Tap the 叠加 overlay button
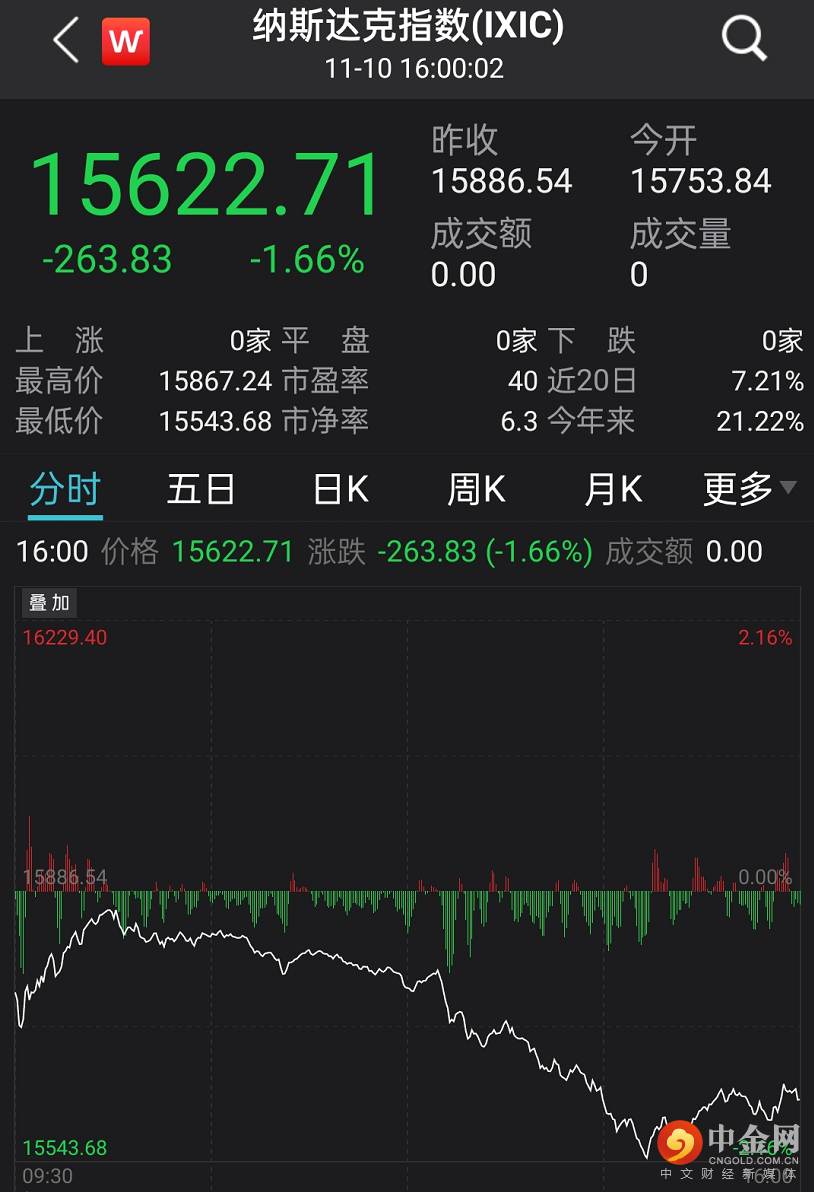 click(x=50, y=602)
